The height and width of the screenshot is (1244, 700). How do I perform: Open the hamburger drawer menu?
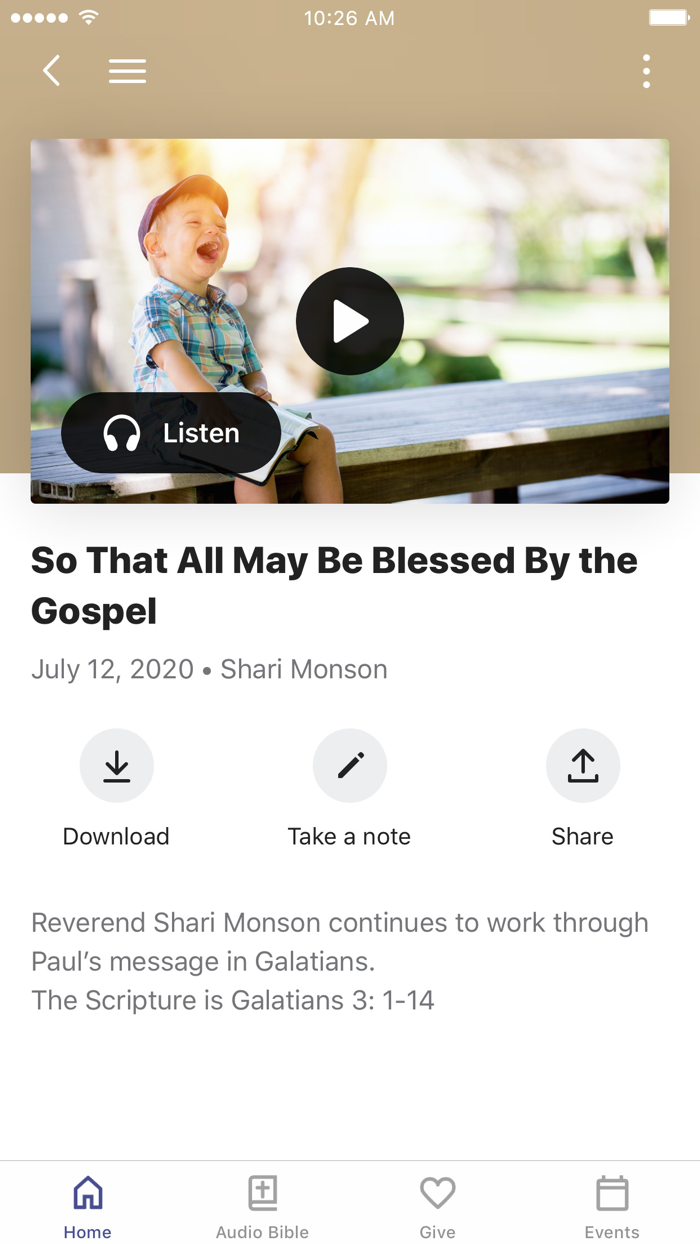click(x=127, y=71)
